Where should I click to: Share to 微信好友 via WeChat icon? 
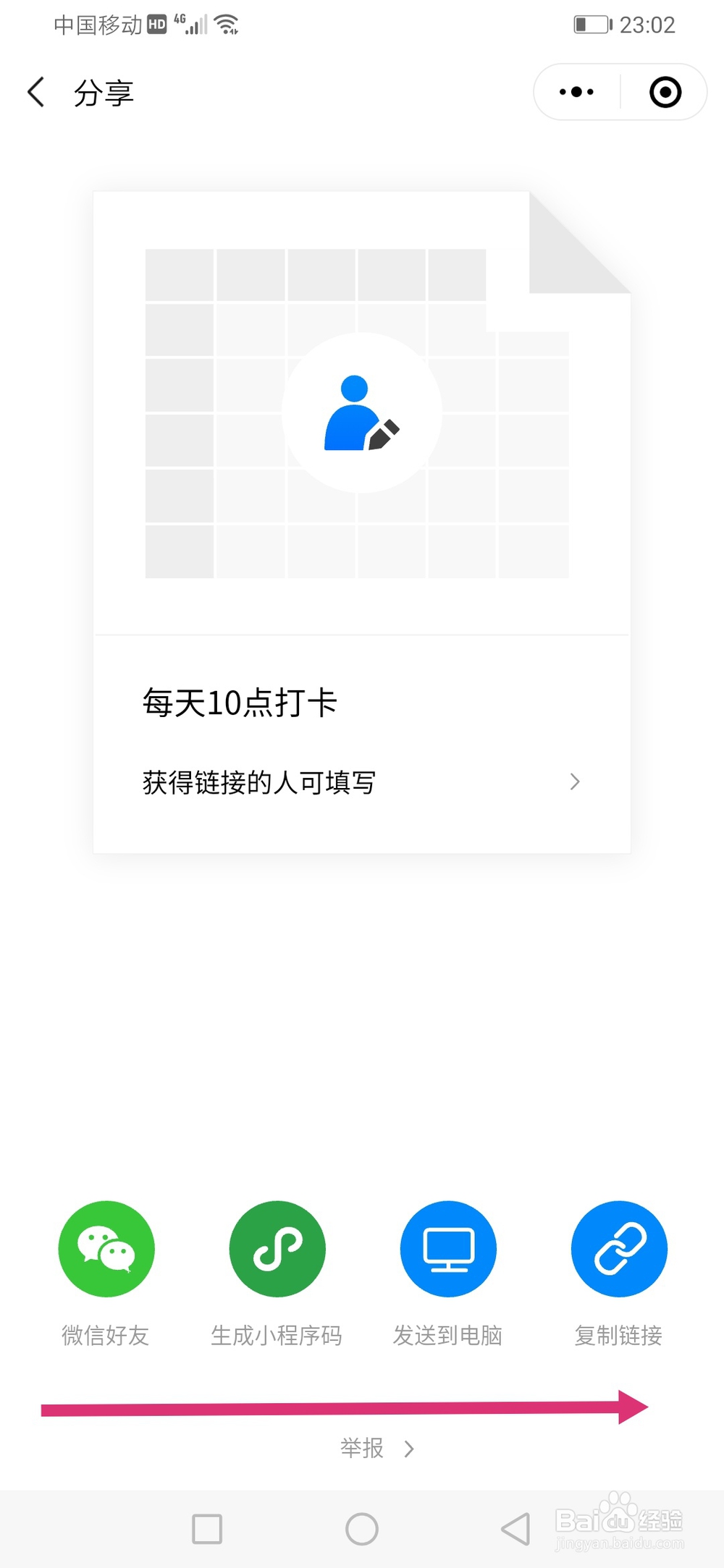(106, 1250)
